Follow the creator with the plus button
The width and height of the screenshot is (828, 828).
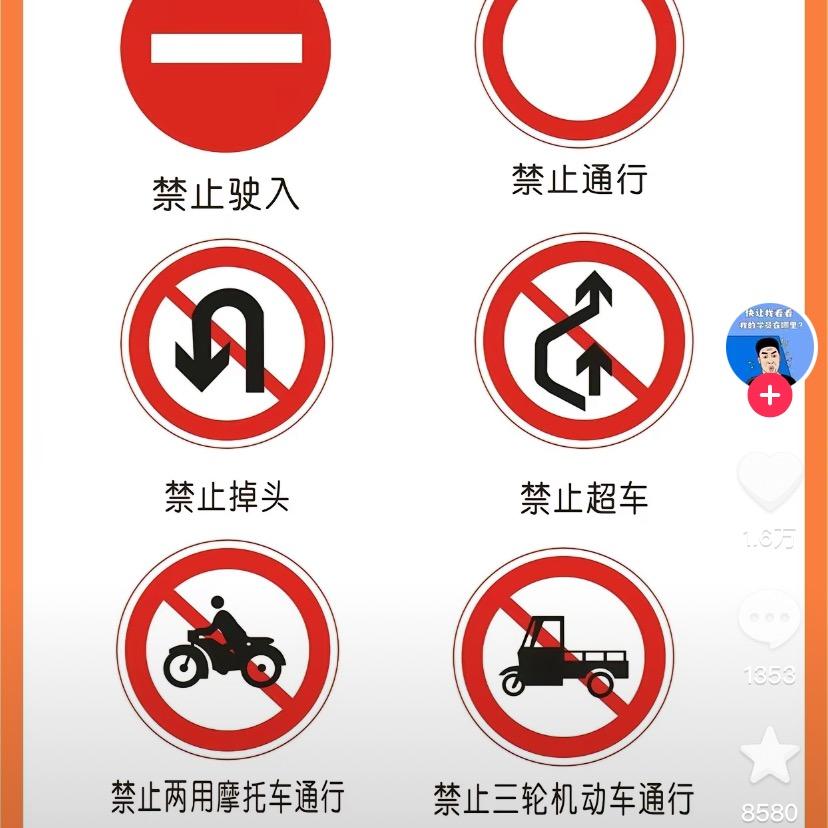pos(769,396)
